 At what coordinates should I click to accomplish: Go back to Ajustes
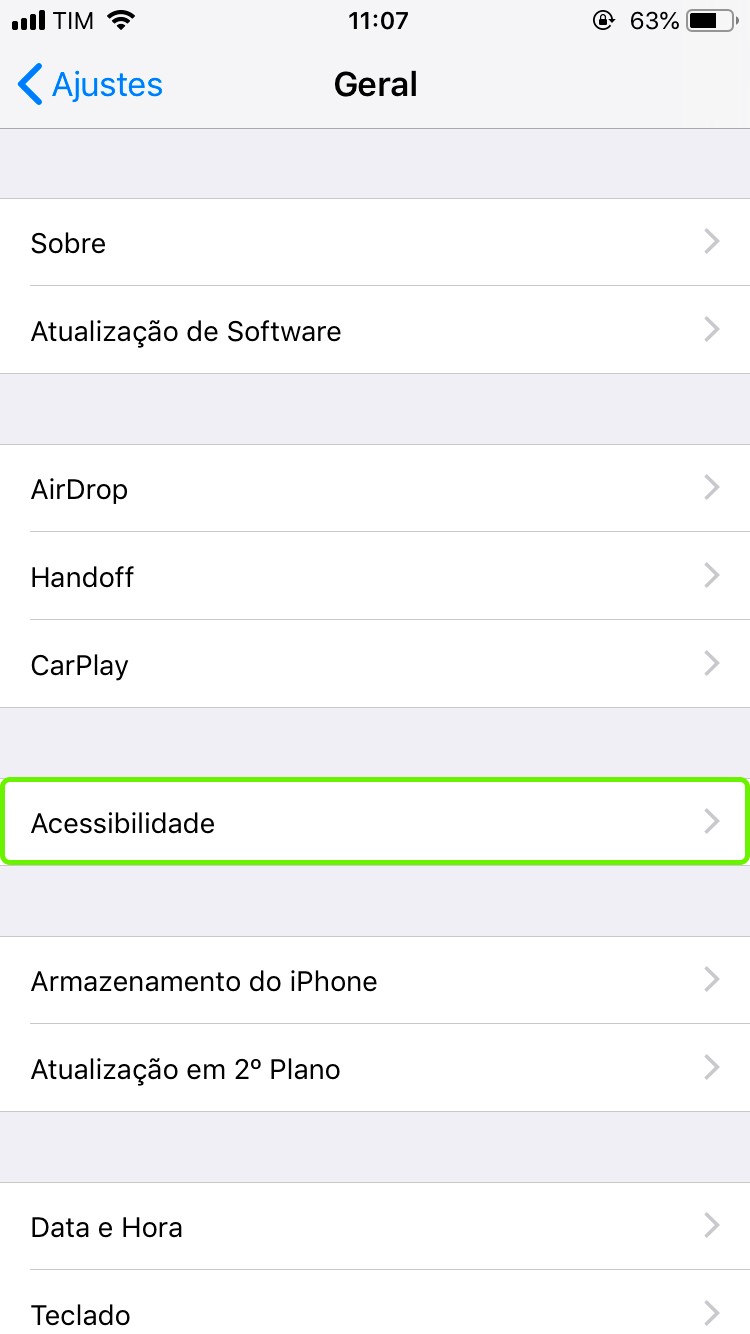[x=90, y=85]
